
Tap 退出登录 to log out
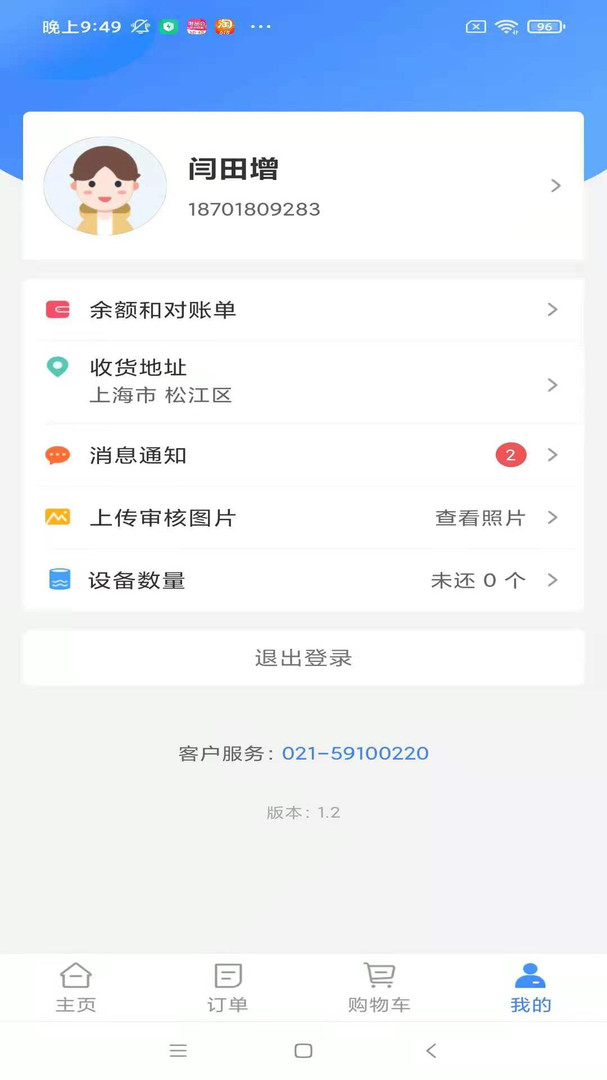(x=303, y=658)
